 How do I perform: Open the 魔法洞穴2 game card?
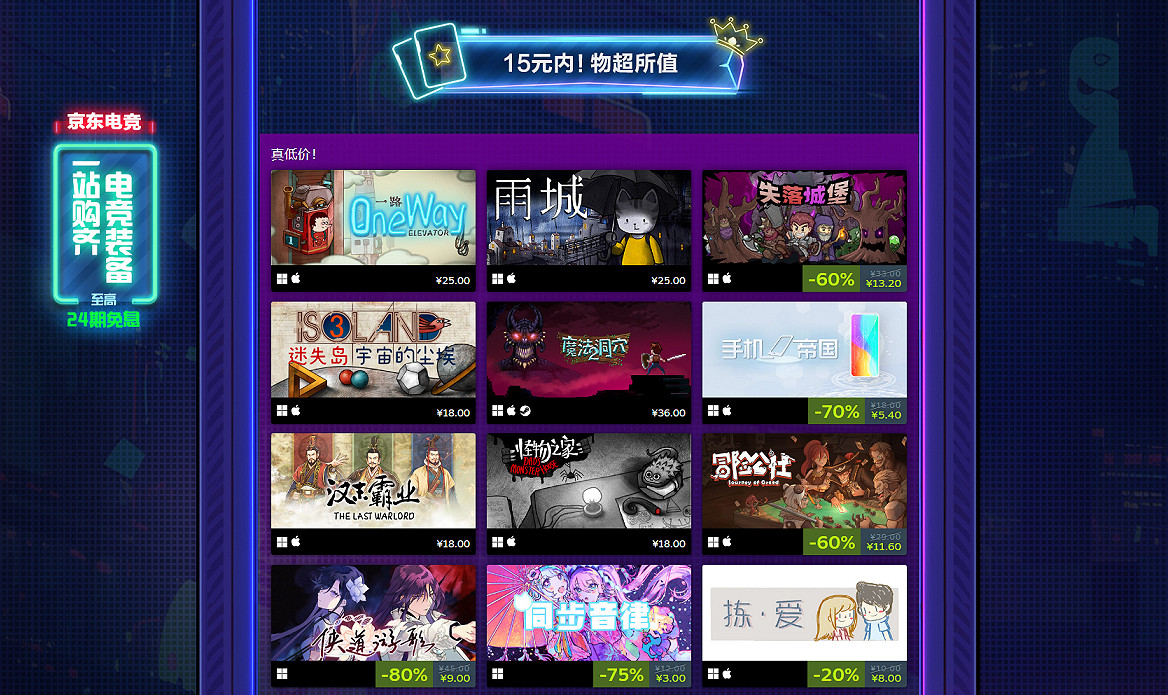(589, 350)
